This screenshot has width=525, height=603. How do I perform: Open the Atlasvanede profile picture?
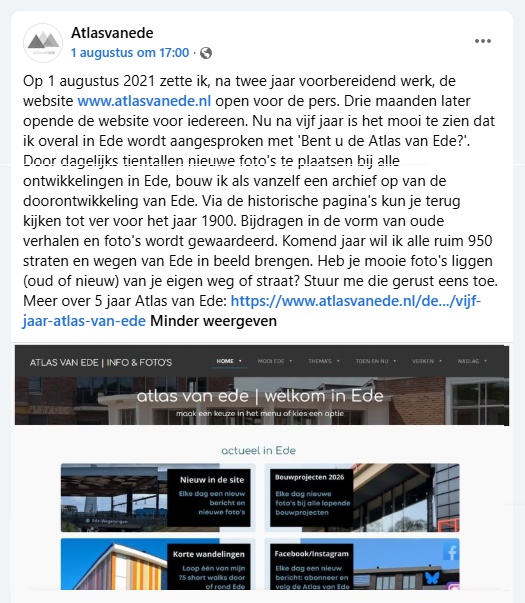pos(43,43)
